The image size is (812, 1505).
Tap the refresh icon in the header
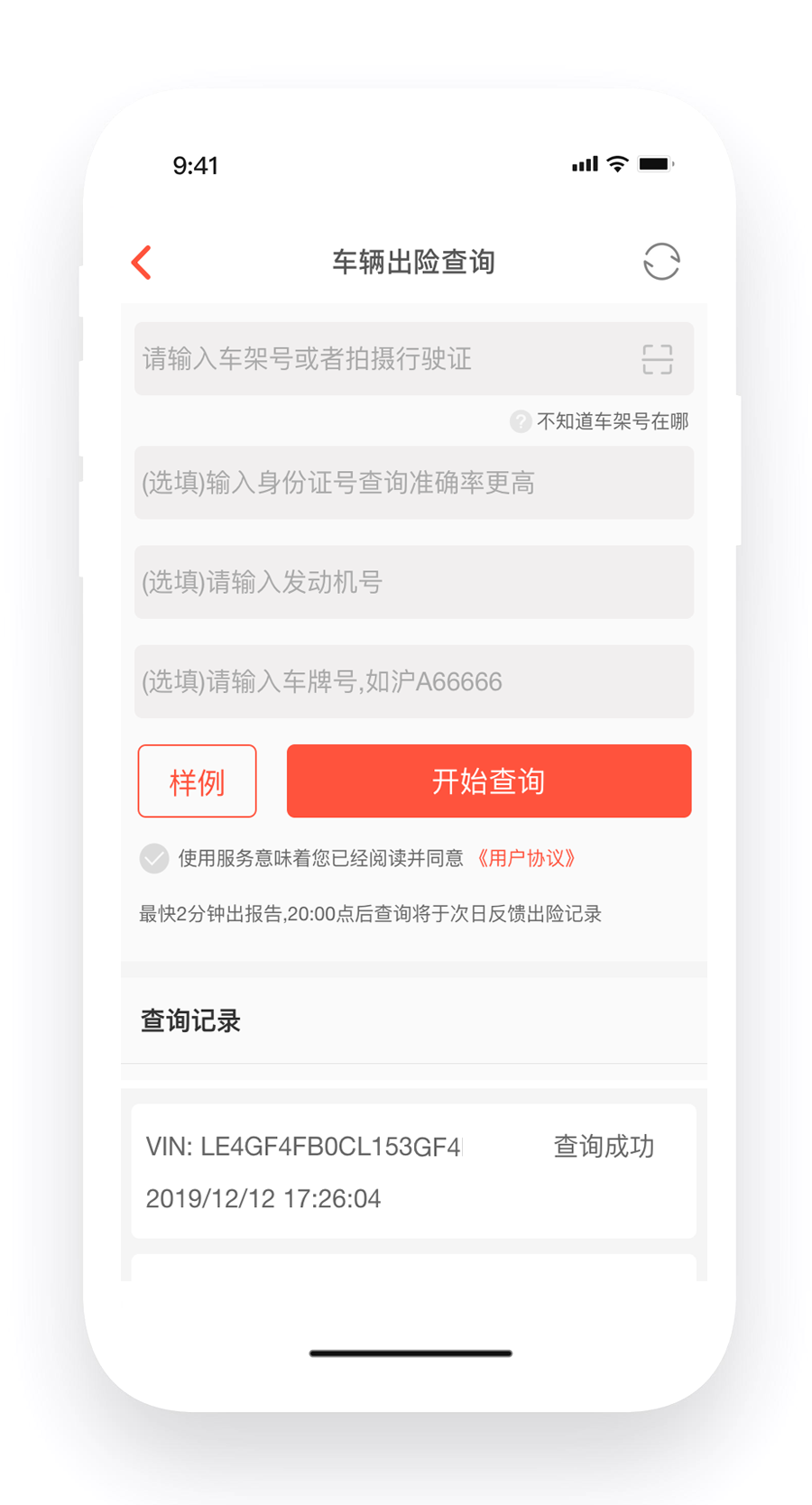click(660, 263)
